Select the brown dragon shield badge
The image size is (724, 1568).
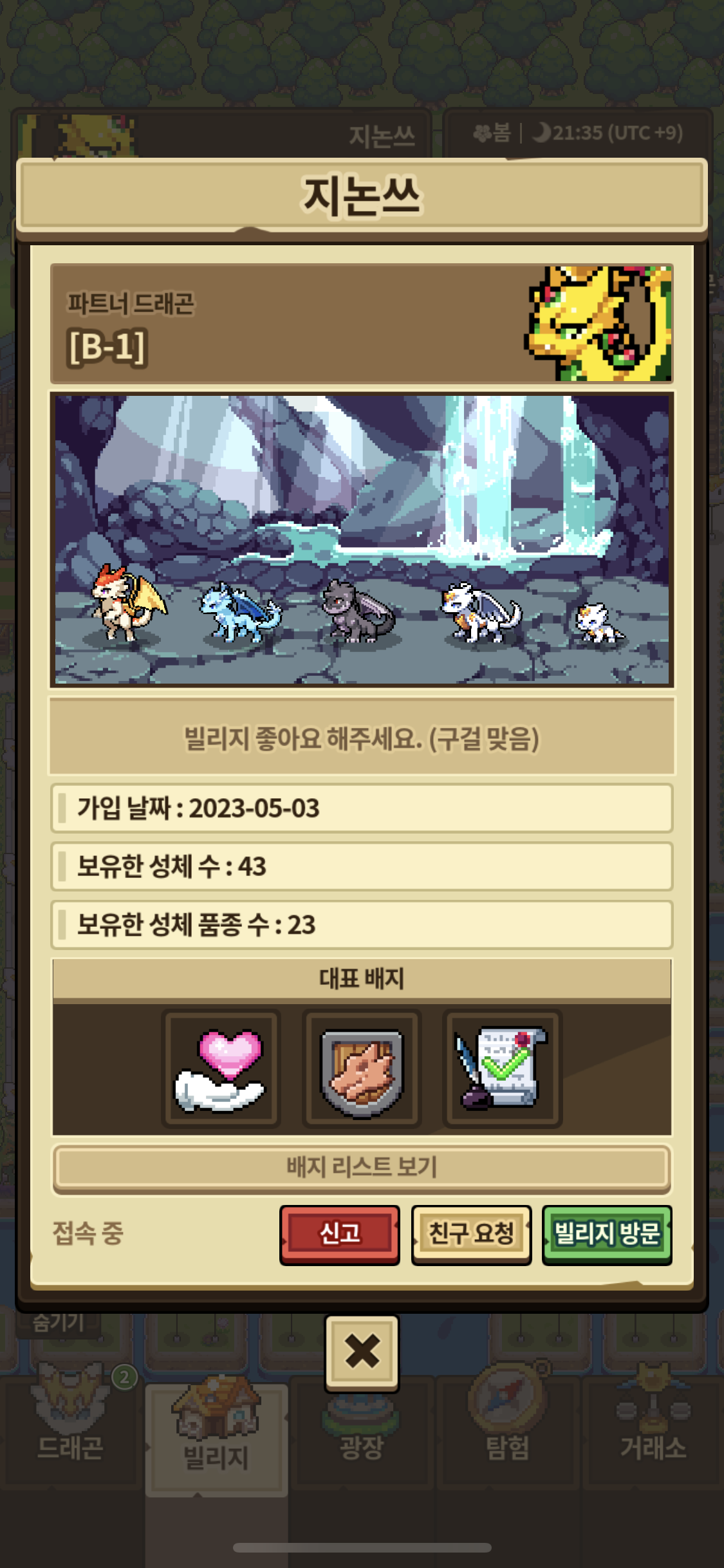point(362,1069)
